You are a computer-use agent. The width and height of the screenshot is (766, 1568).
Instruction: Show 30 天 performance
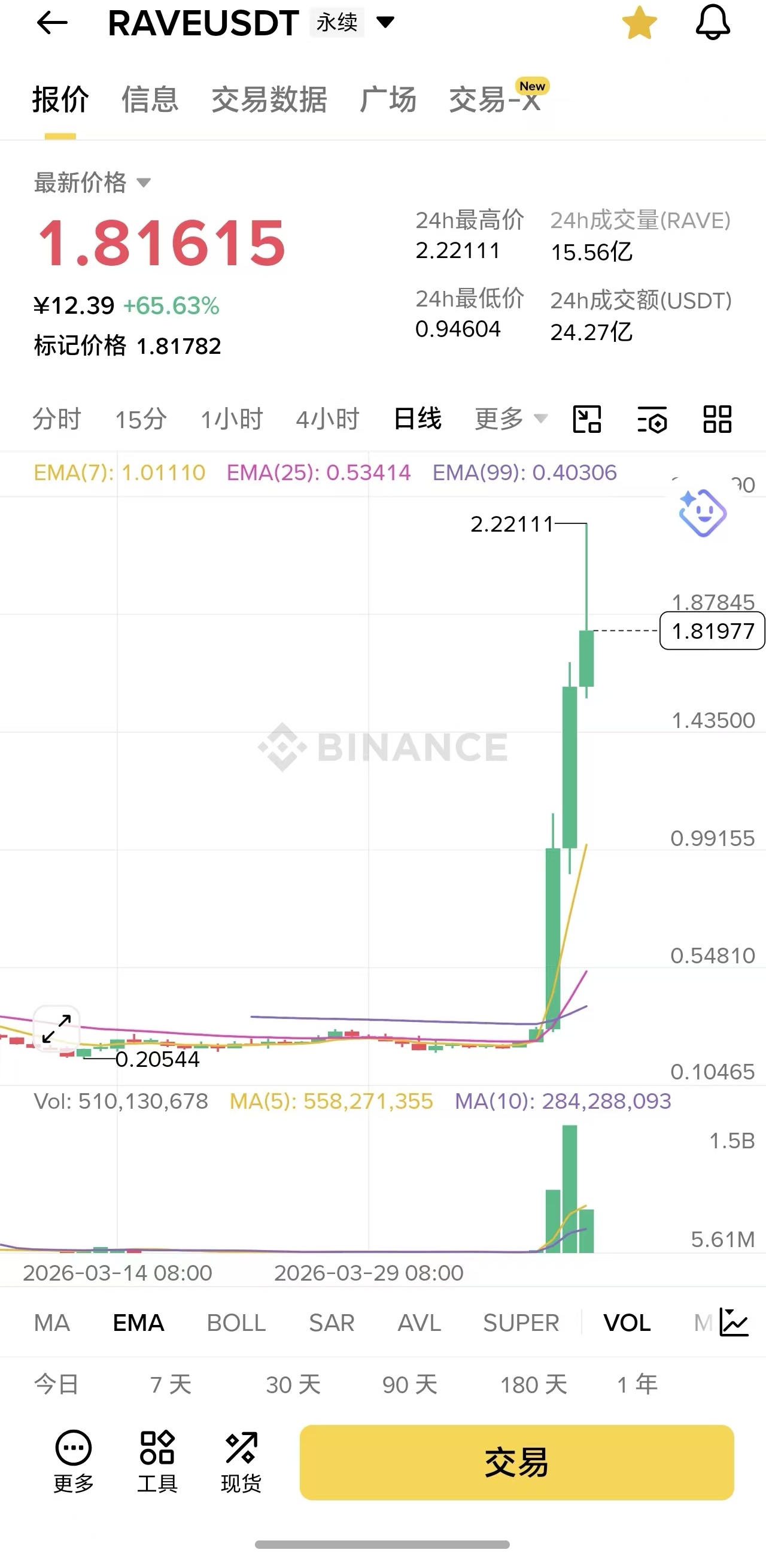click(293, 1385)
